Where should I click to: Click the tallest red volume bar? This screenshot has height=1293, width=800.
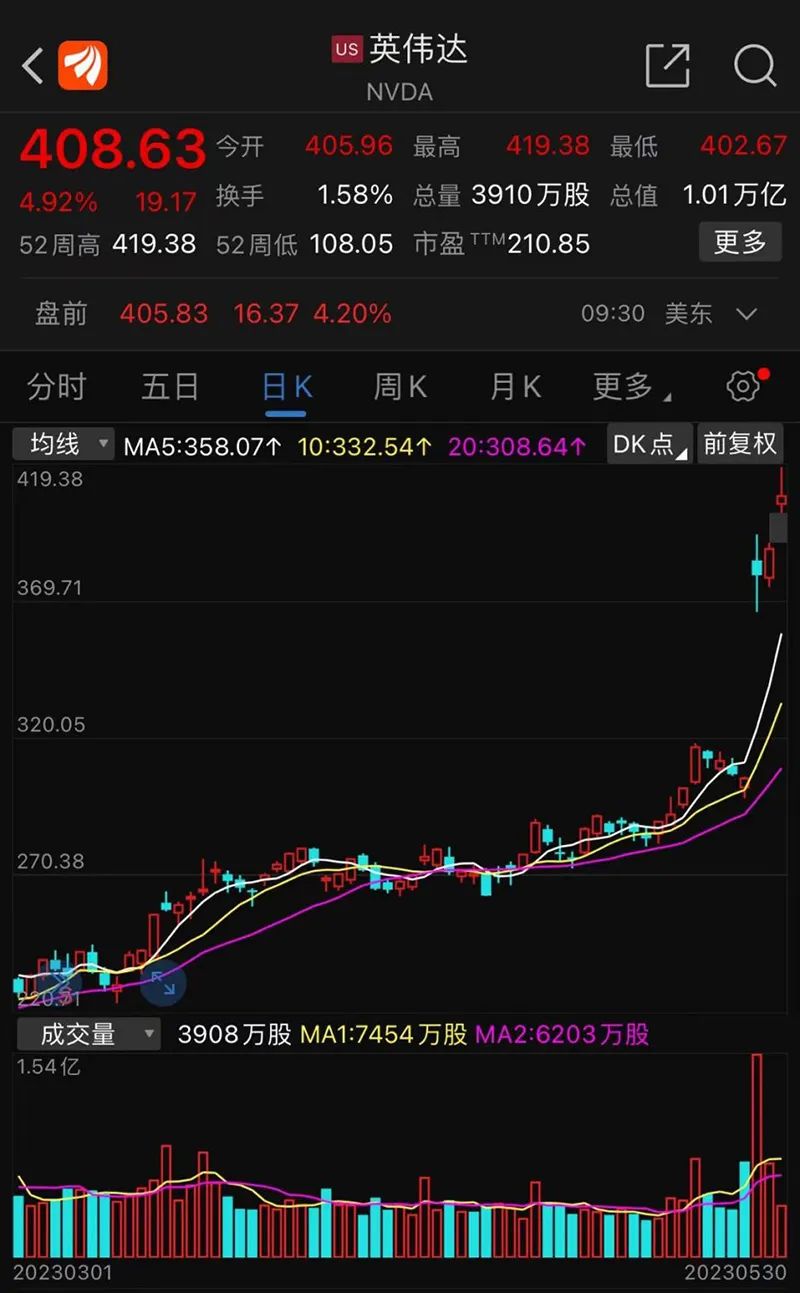point(758,1150)
